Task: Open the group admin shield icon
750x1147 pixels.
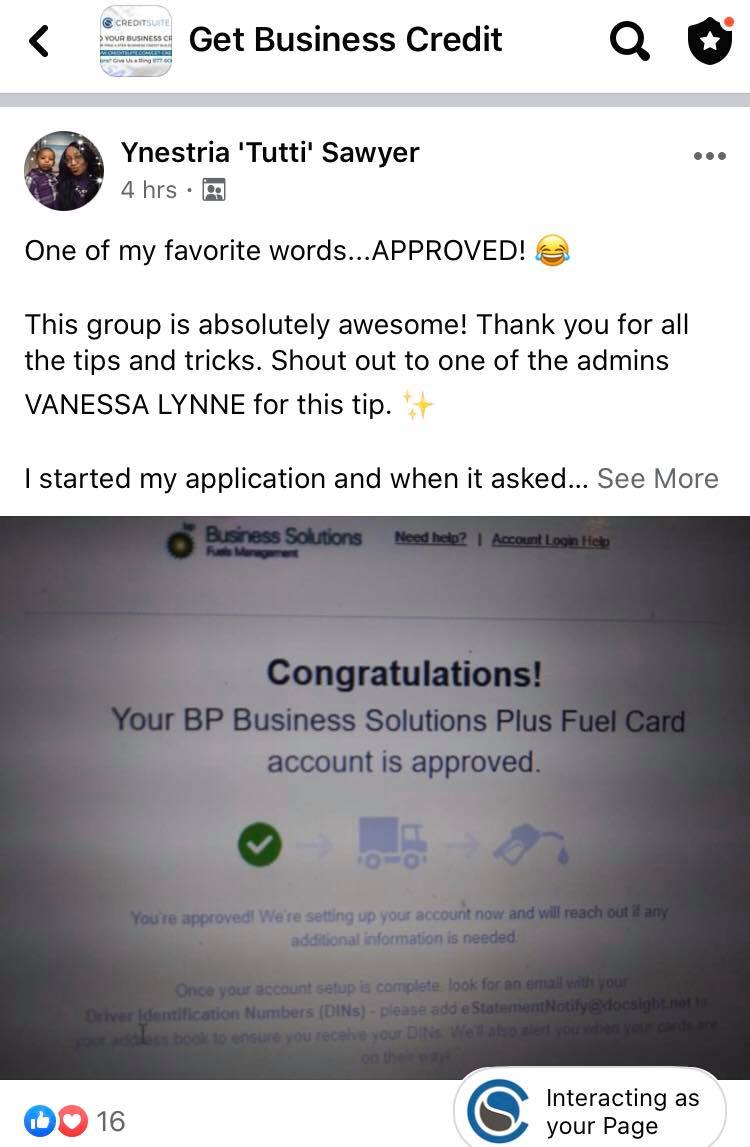Action: pyautogui.click(x=709, y=41)
